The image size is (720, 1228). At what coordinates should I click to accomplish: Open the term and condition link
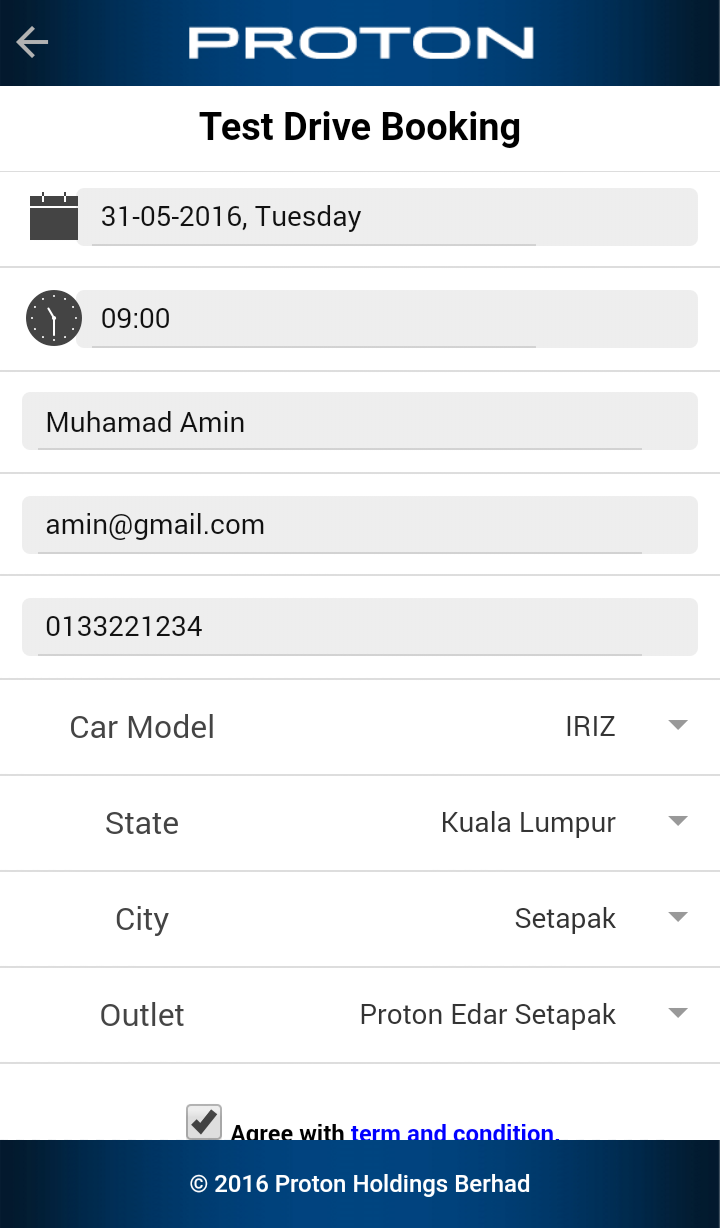(452, 1132)
